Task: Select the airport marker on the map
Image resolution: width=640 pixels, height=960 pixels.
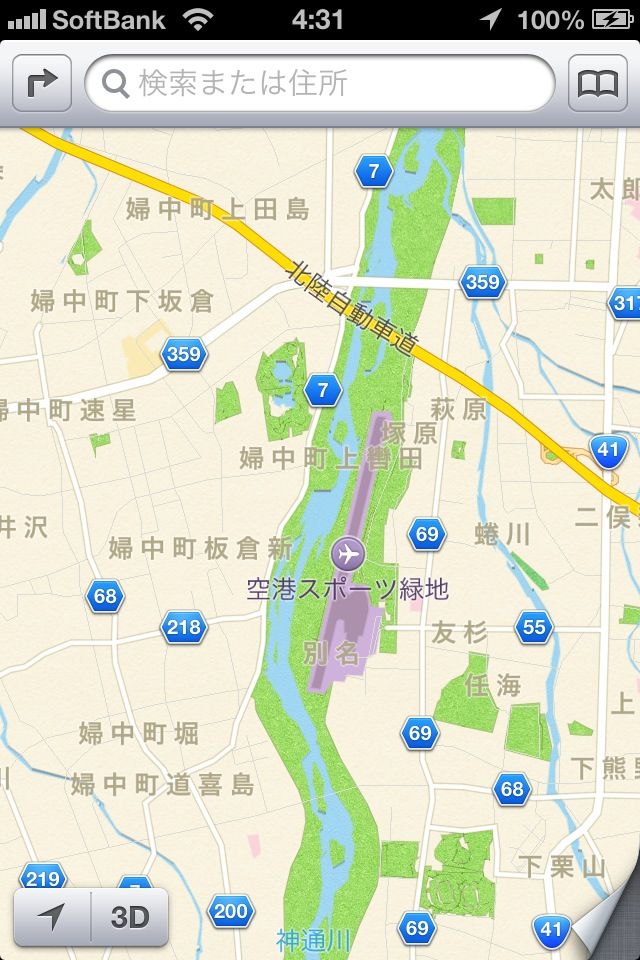Action: 348,552
